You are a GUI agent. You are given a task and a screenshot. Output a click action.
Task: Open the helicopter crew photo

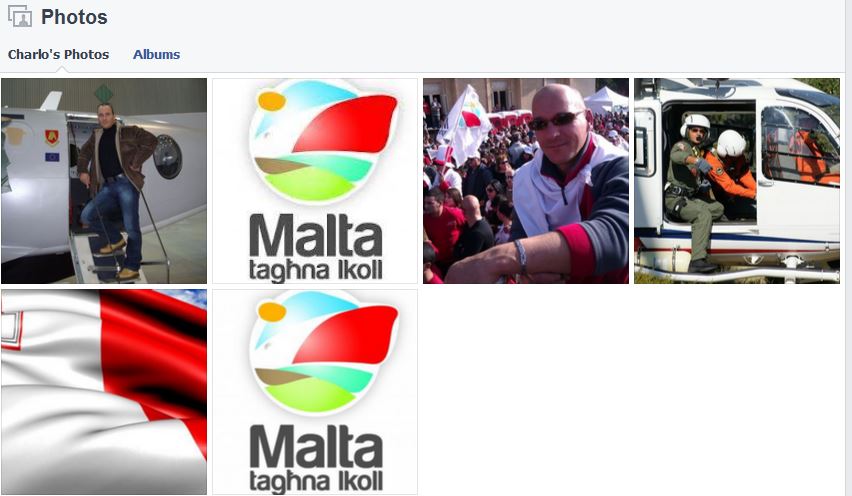(737, 181)
